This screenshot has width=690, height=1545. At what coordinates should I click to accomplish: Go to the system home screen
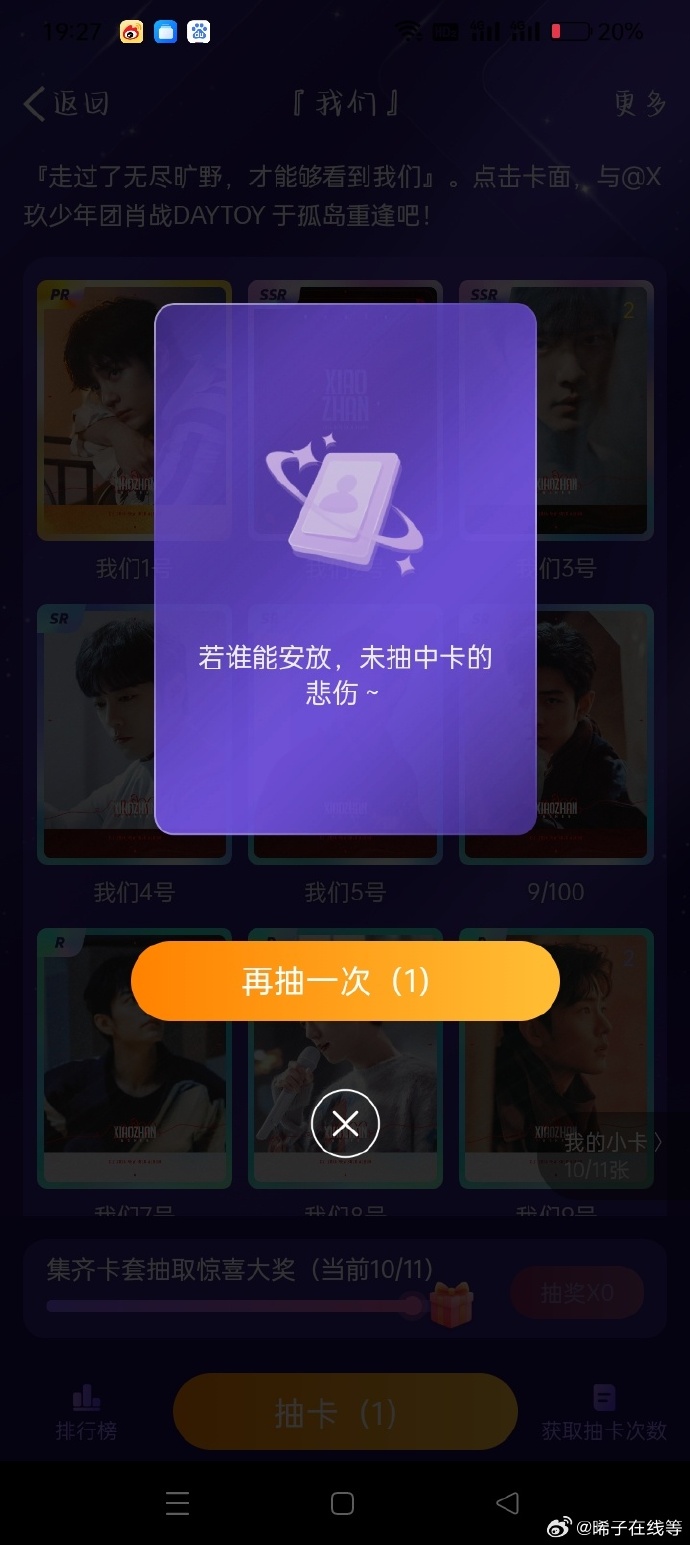tap(342, 1503)
